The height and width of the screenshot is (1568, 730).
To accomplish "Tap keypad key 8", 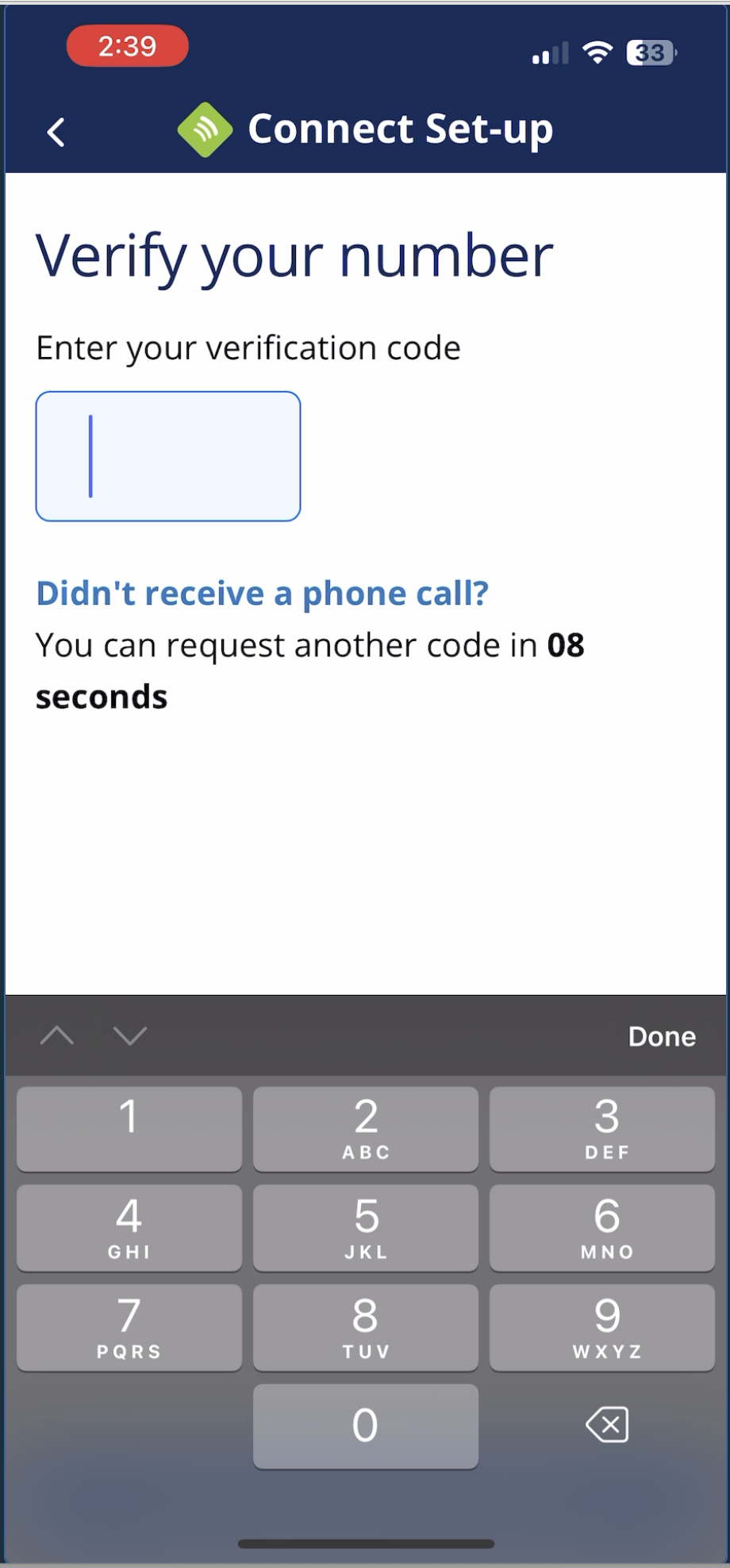I will pyautogui.click(x=365, y=1328).
